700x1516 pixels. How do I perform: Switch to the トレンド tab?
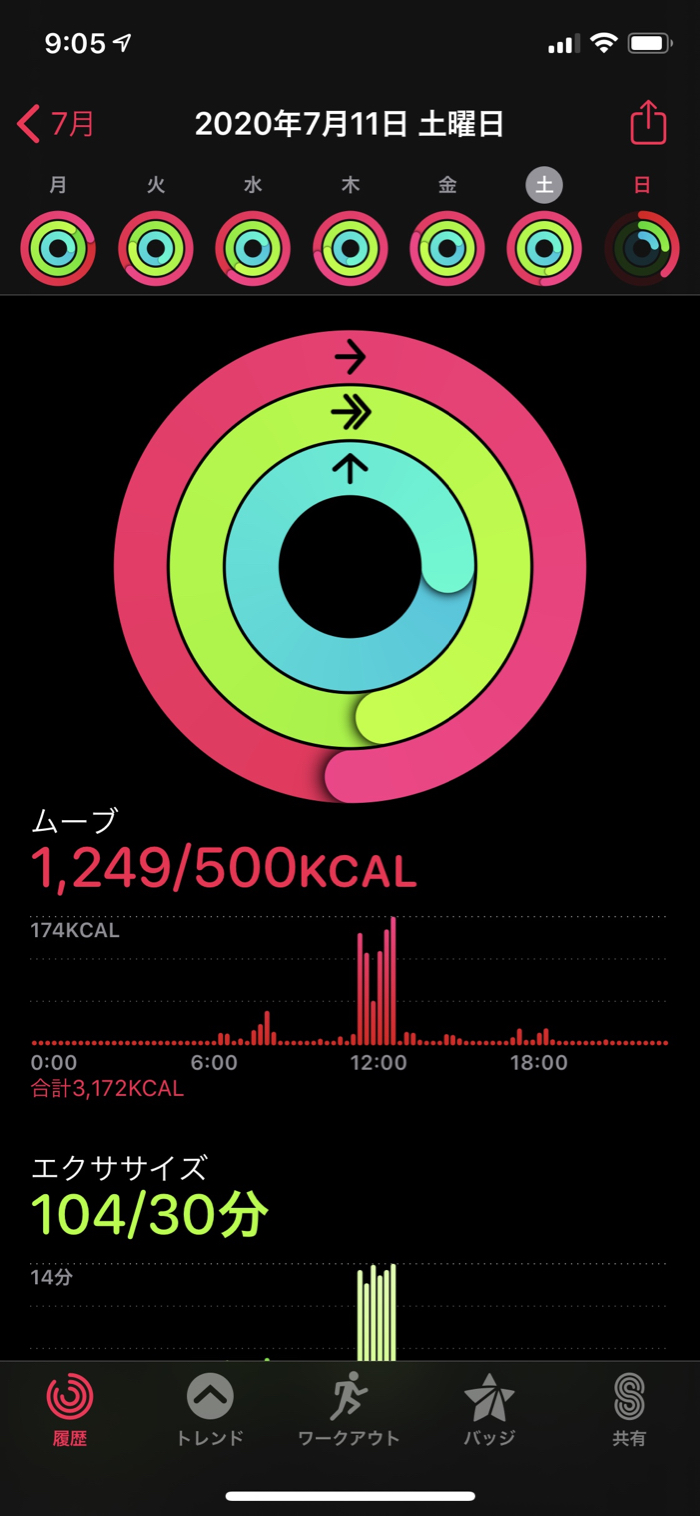coord(210,1410)
